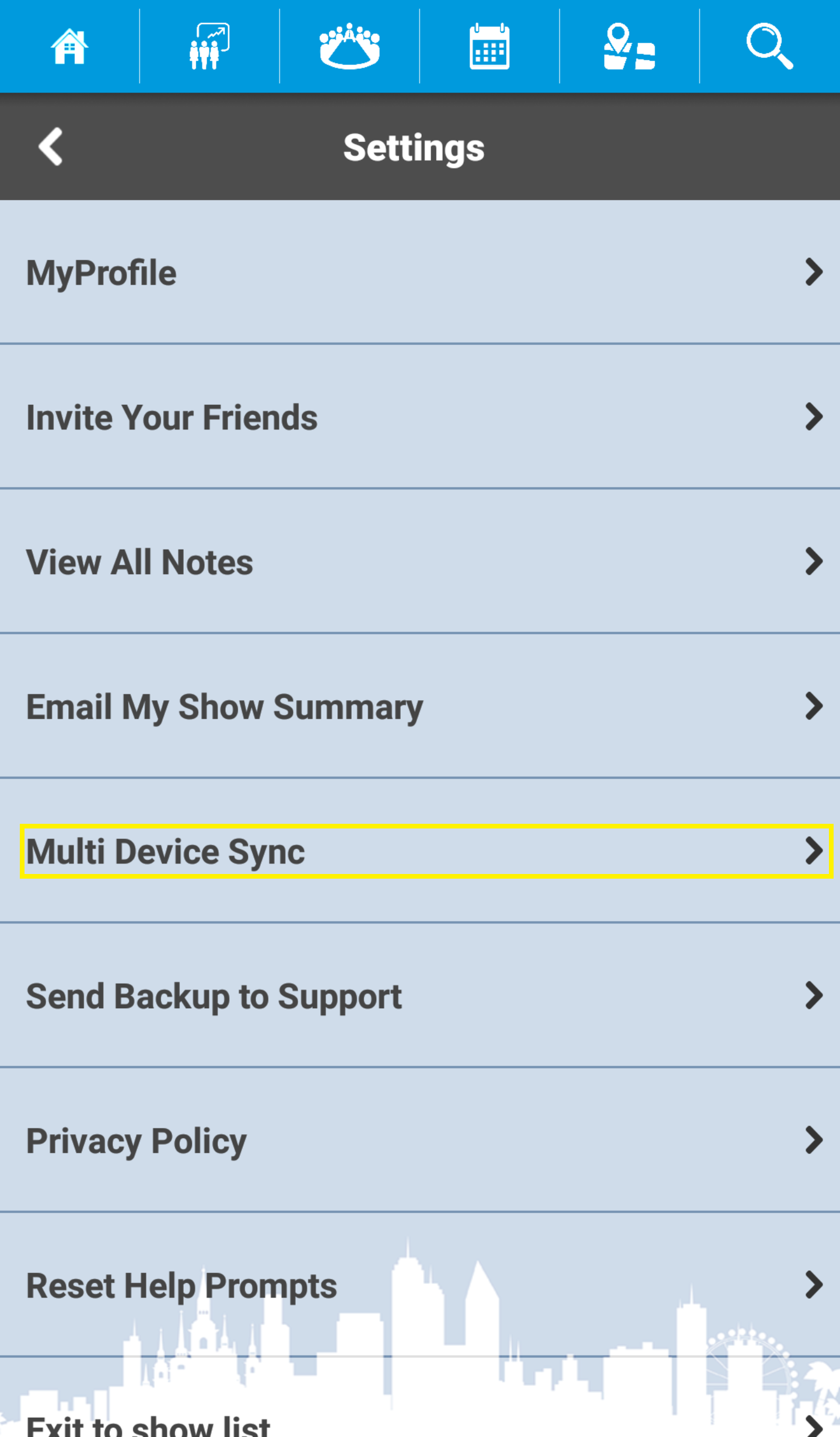Open the attendees group icon

[x=349, y=46]
